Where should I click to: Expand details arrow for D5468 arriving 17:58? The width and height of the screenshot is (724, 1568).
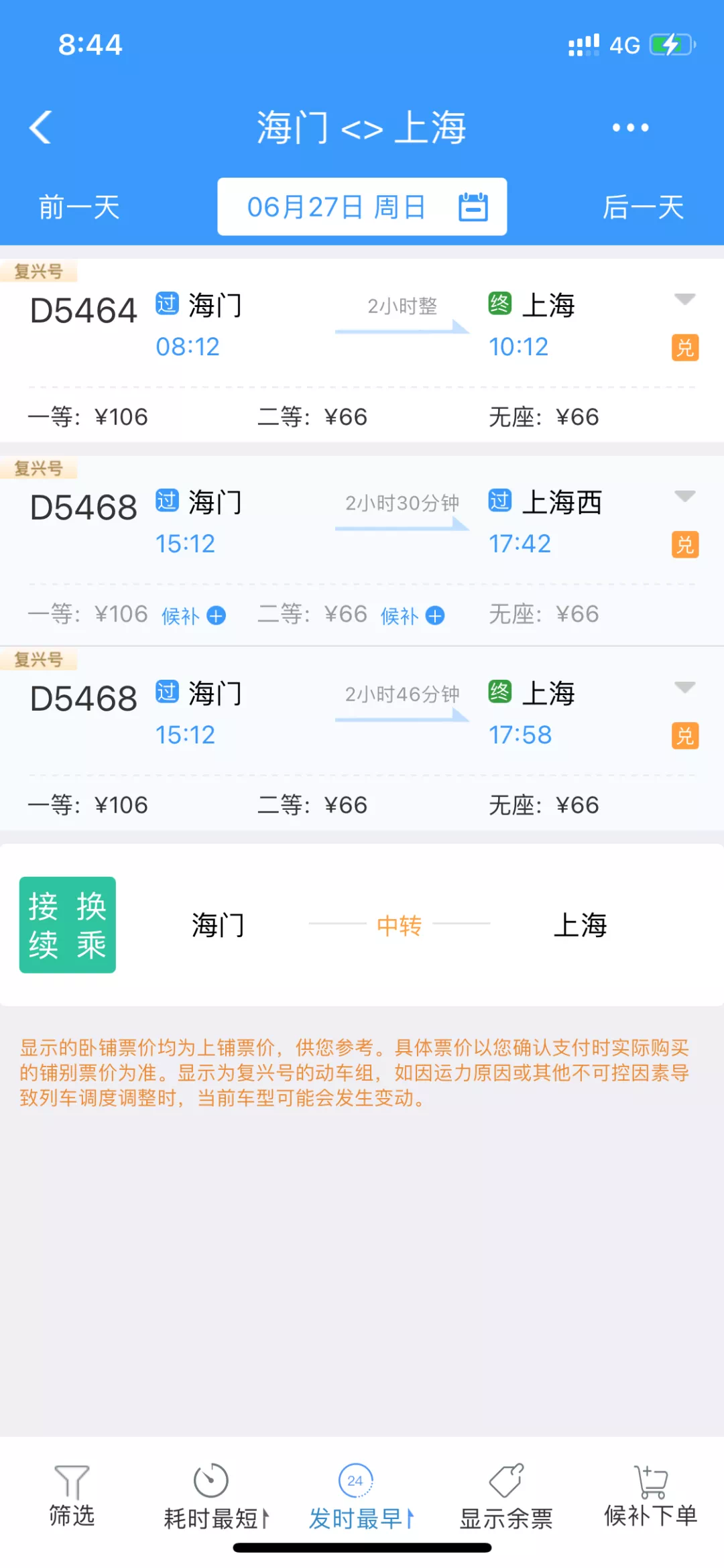pyautogui.click(x=684, y=687)
